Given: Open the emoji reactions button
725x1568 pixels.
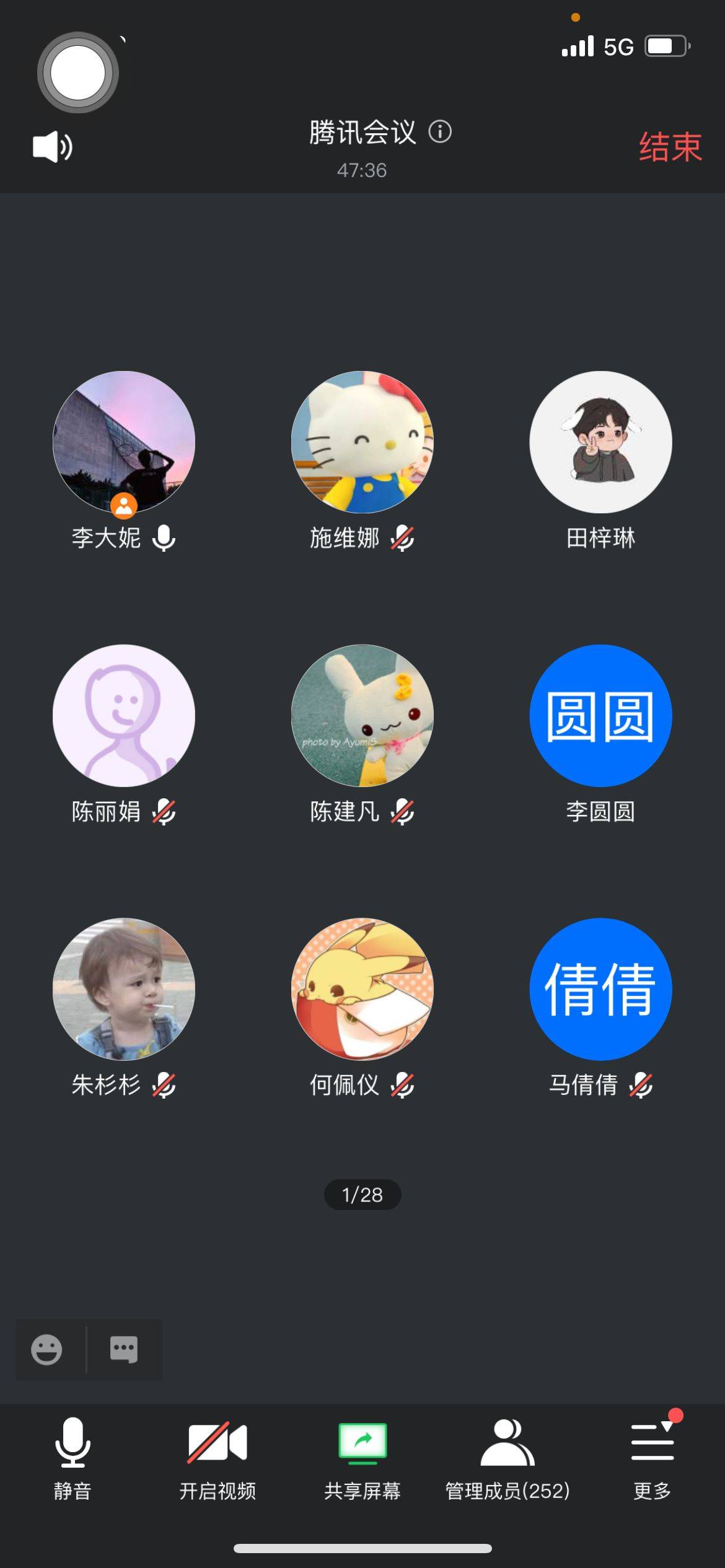Looking at the screenshot, I should coord(46,1349).
